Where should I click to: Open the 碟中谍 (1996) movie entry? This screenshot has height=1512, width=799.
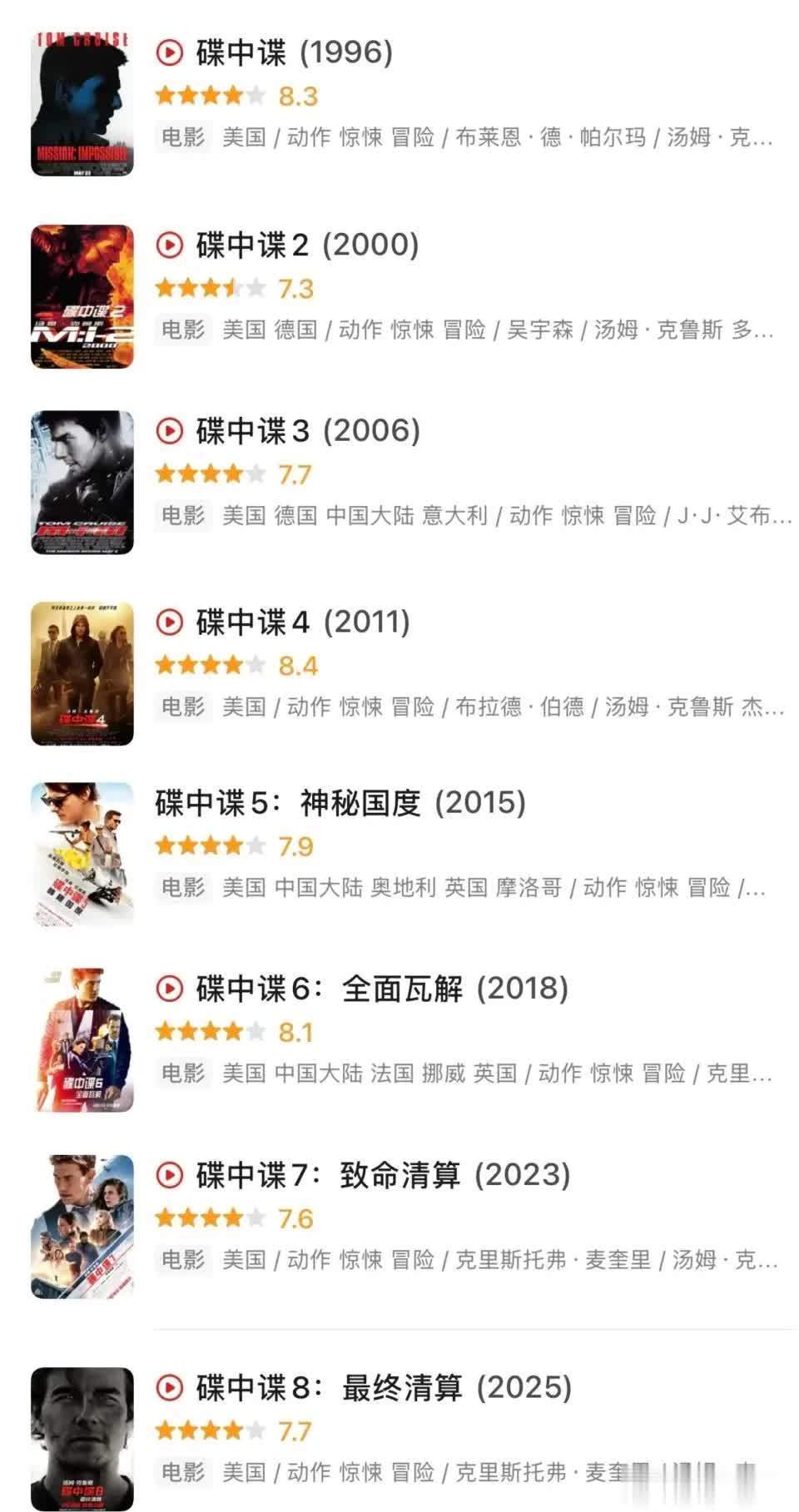tap(294, 53)
